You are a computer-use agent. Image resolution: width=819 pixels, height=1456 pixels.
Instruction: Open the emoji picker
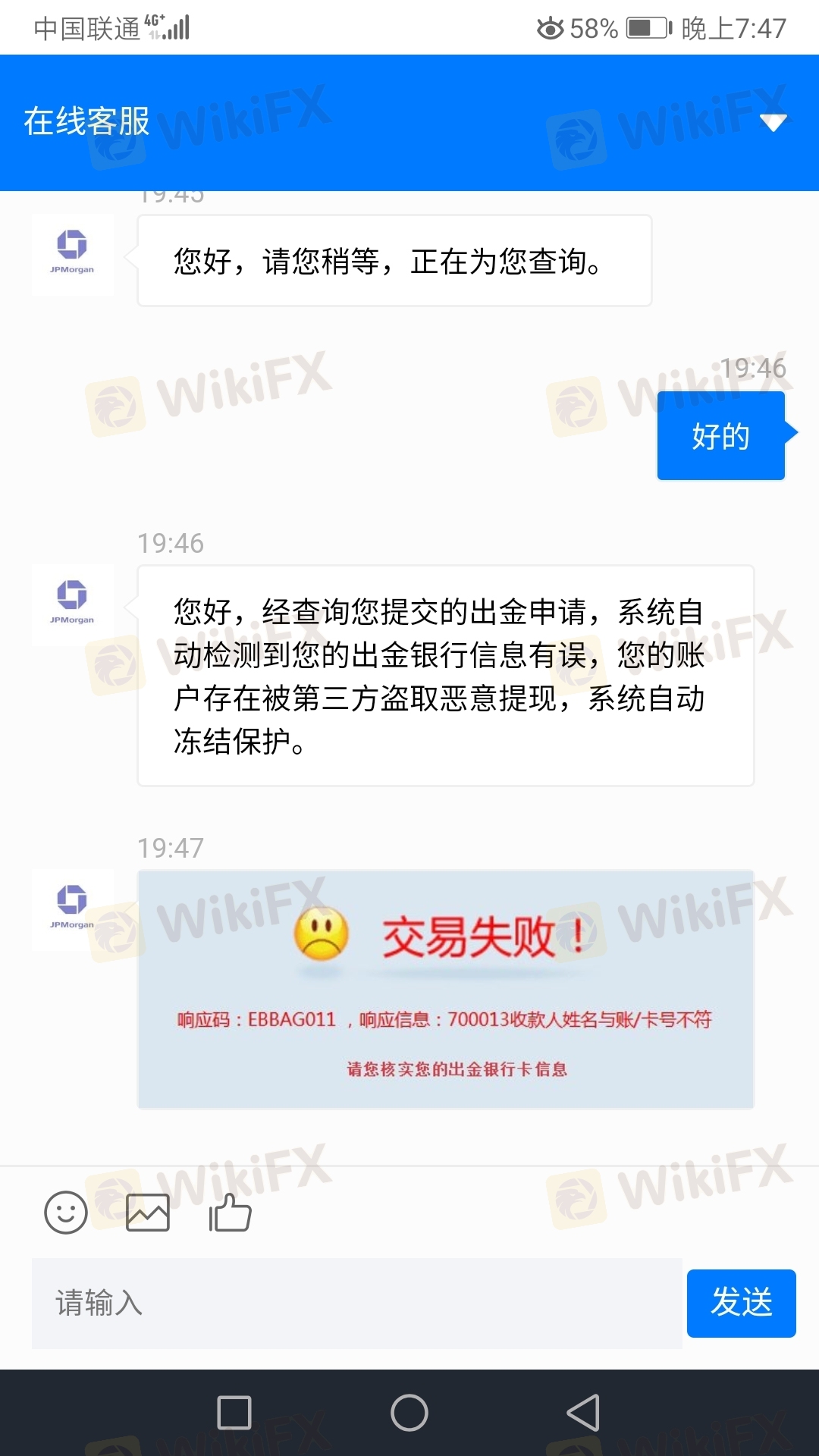(66, 1212)
